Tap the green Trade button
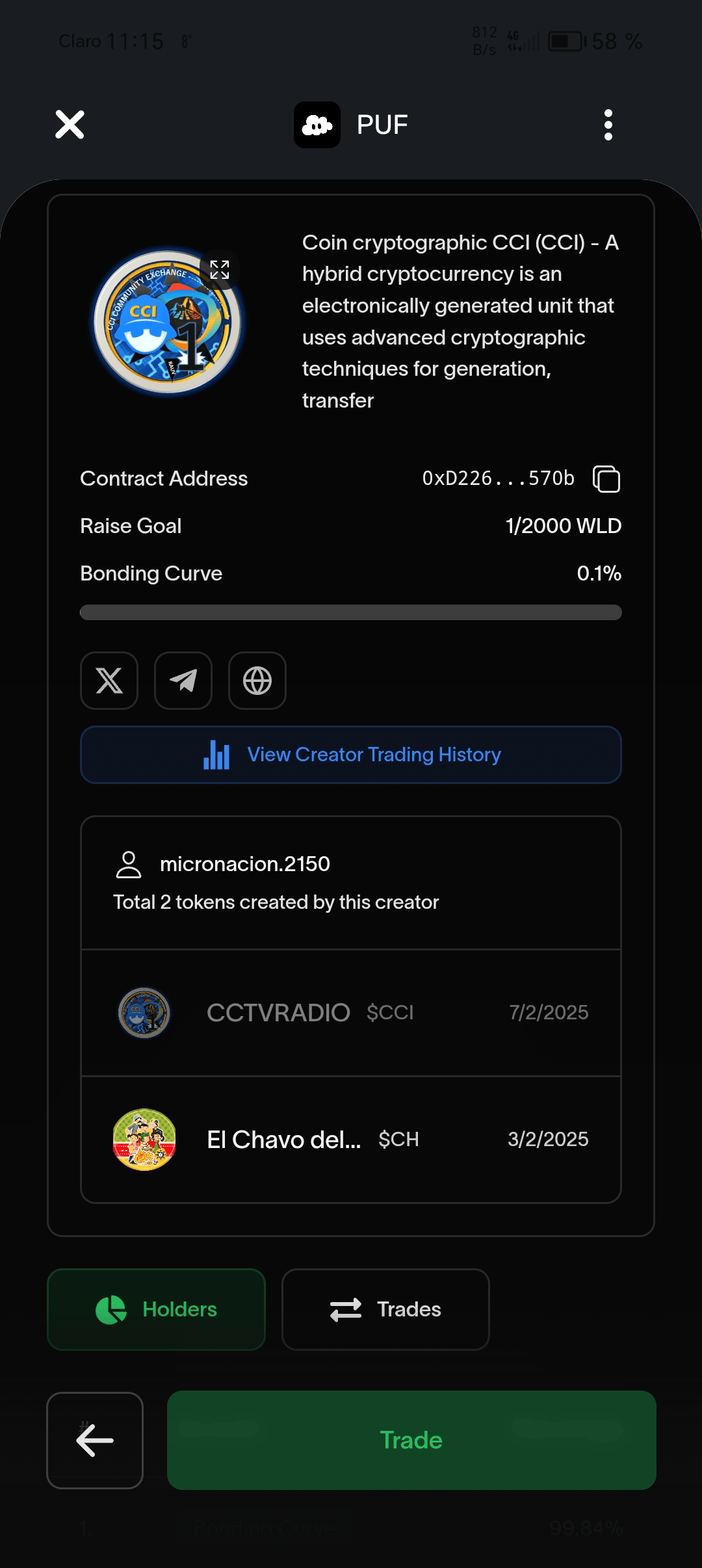The height and width of the screenshot is (1568, 702). [x=411, y=1441]
